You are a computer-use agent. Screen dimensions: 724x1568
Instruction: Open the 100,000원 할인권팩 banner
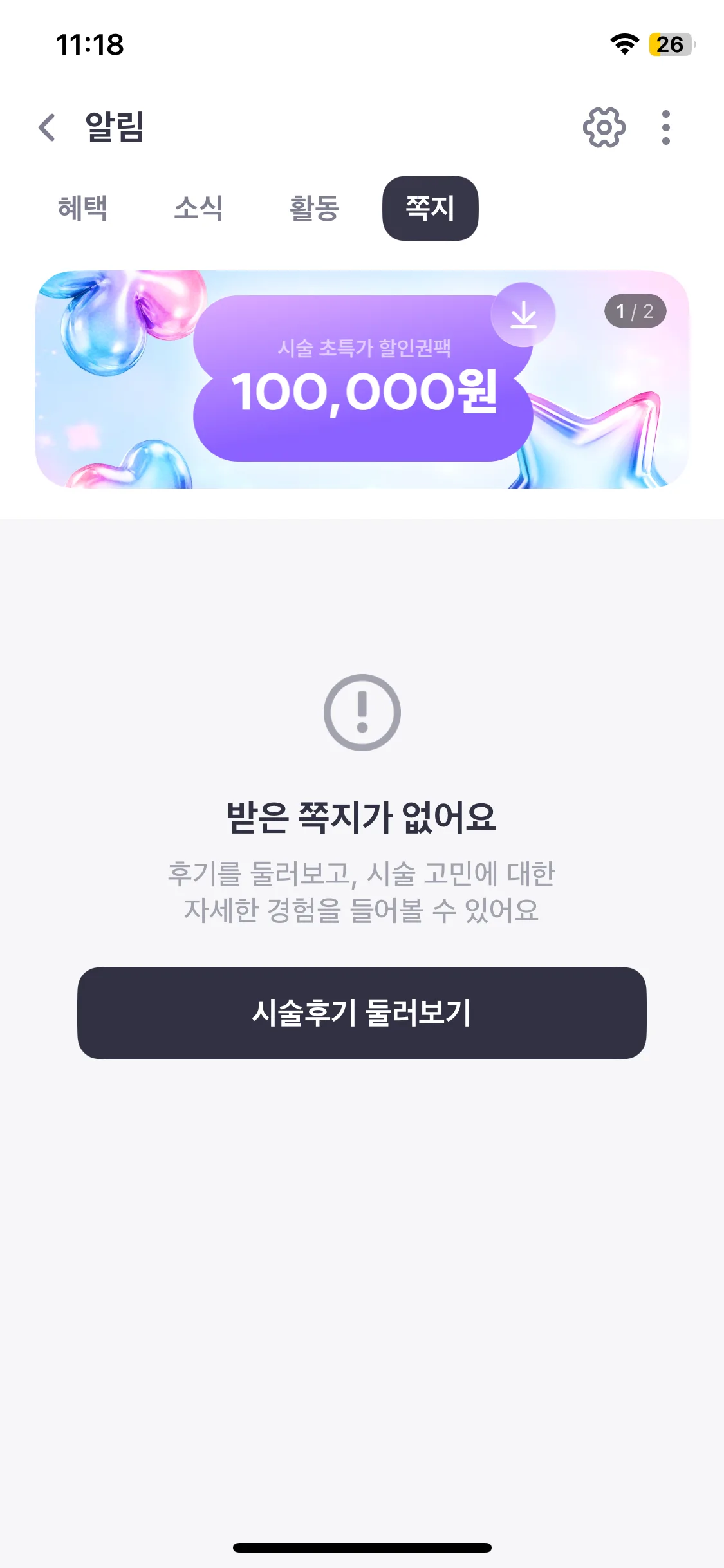click(x=362, y=386)
